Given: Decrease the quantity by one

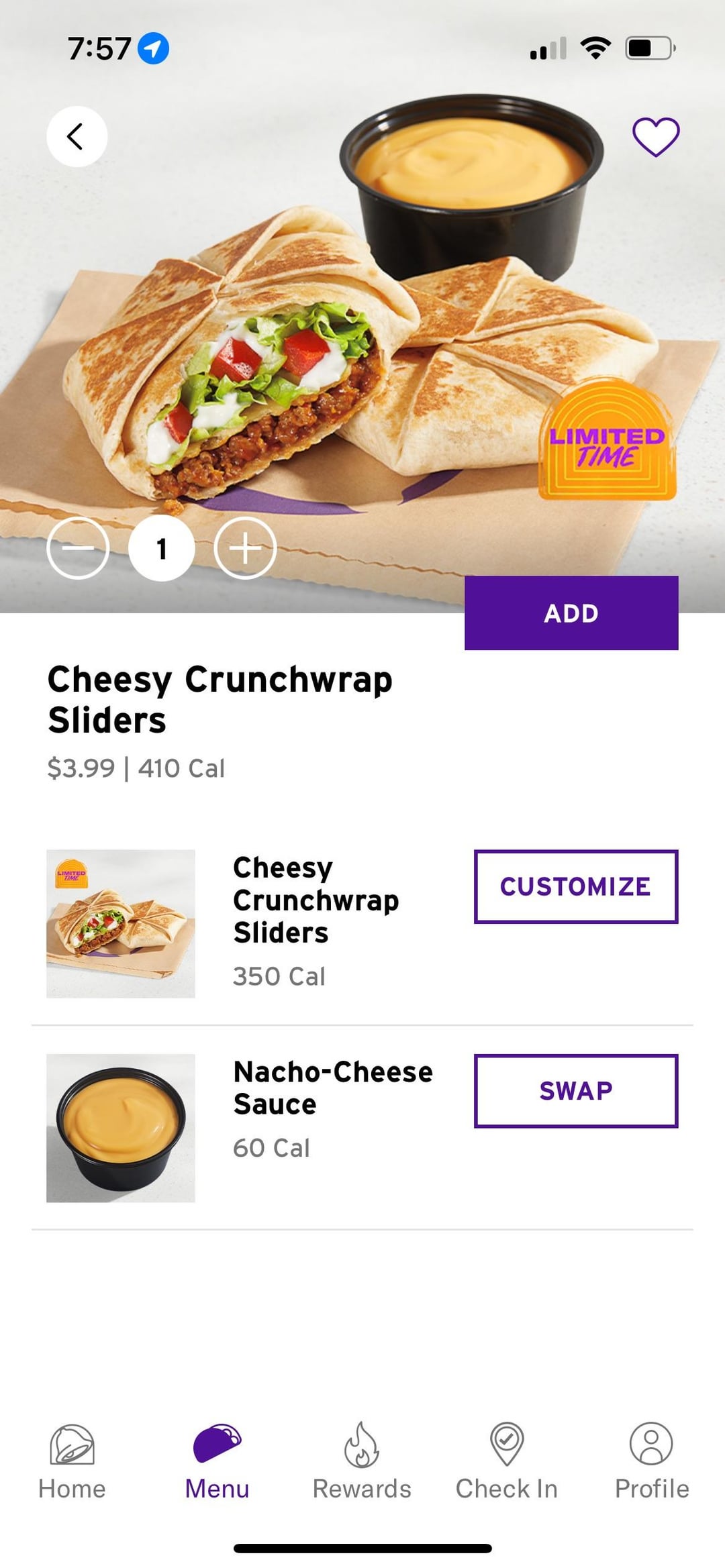Looking at the screenshot, I should pos(78,548).
